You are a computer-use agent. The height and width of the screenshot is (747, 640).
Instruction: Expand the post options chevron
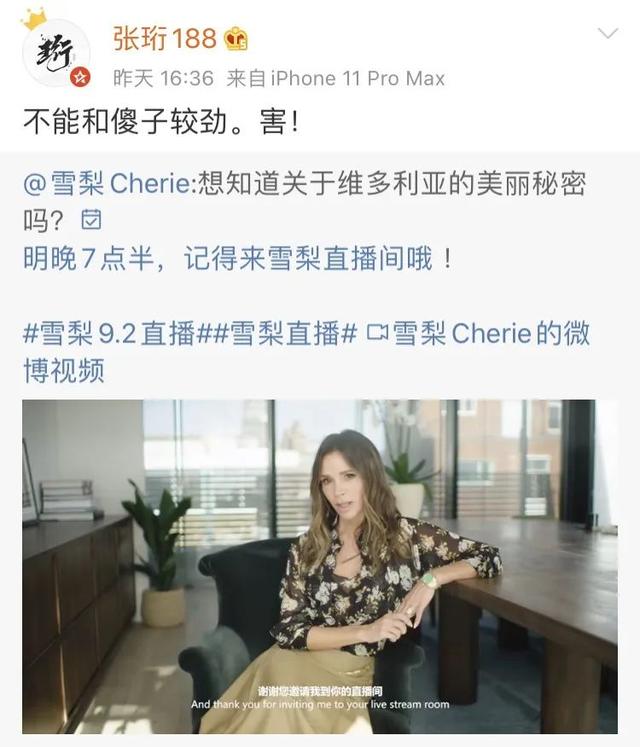click(x=607, y=35)
